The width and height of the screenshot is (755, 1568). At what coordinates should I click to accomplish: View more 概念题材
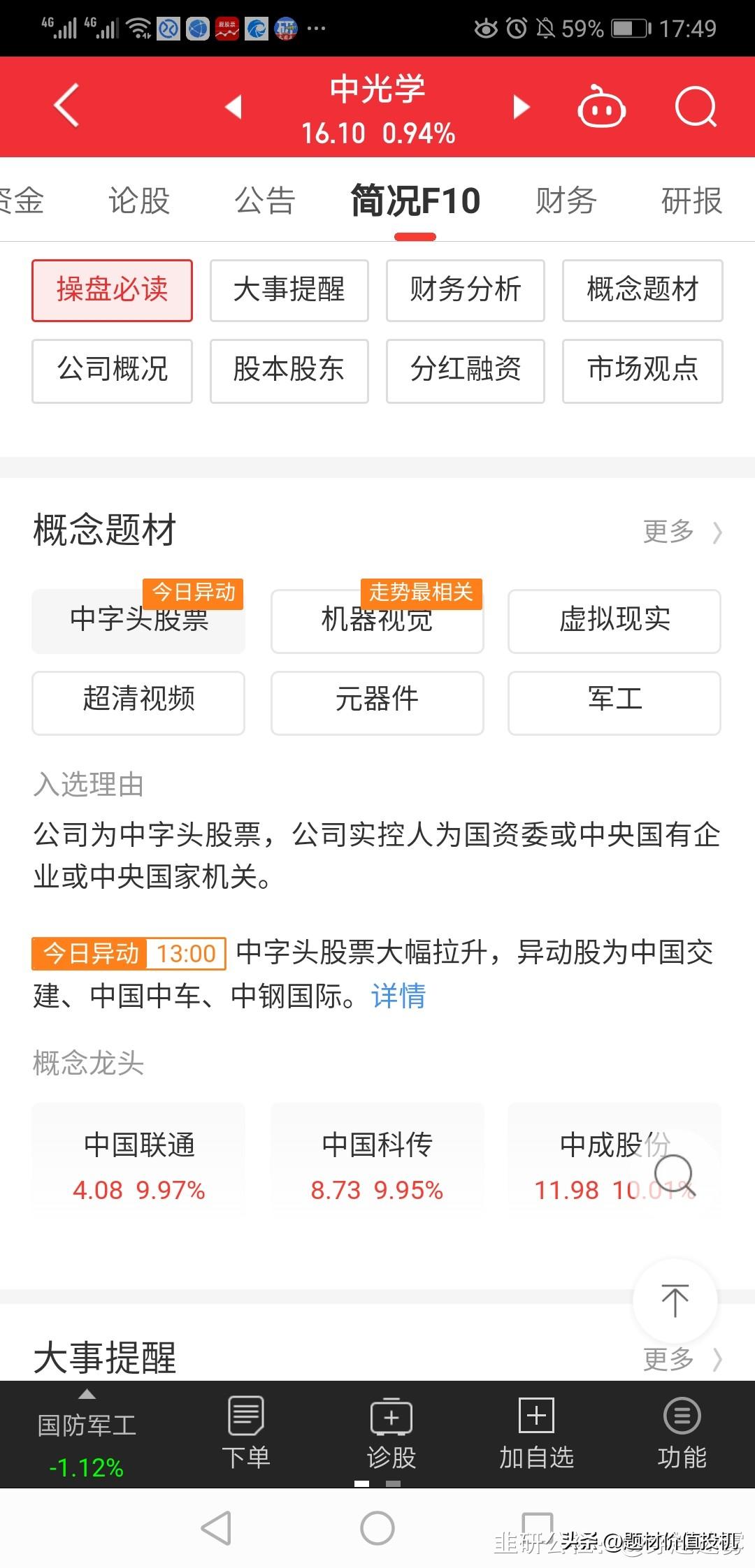(x=682, y=532)
